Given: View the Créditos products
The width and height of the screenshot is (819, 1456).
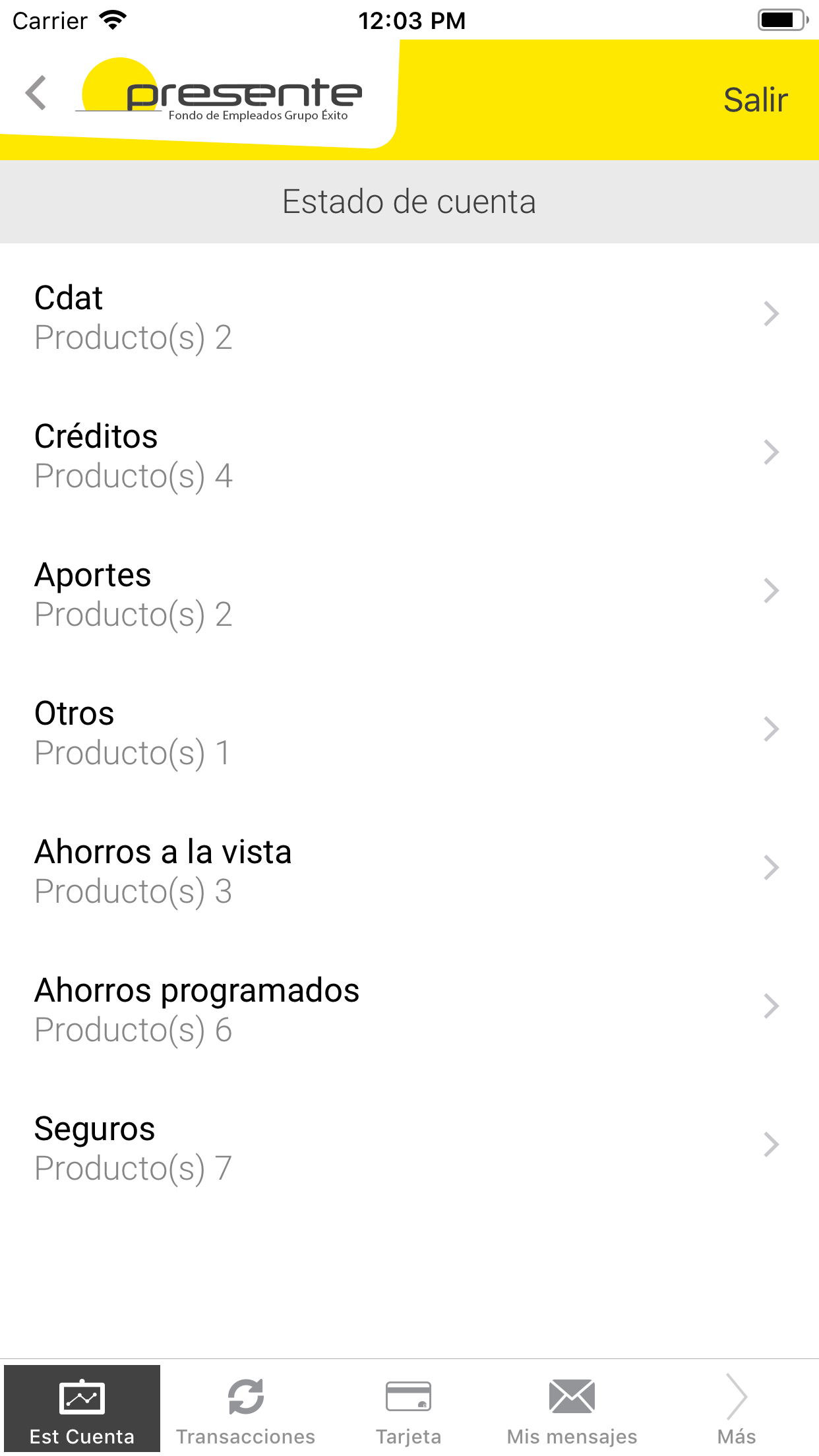Looking at the screenshot, I should click(x=409, y=455).
